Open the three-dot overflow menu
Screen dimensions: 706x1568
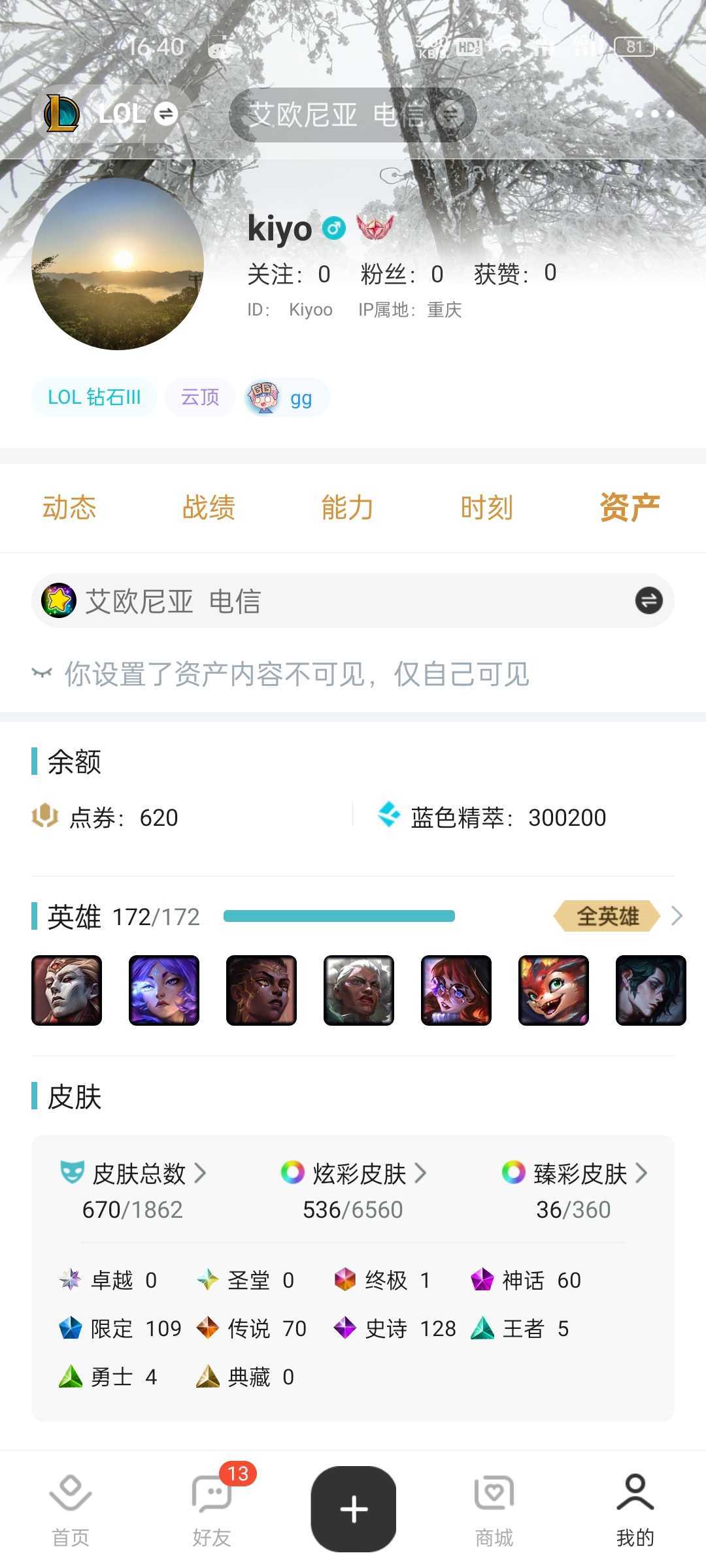click(x=654, y=114)
